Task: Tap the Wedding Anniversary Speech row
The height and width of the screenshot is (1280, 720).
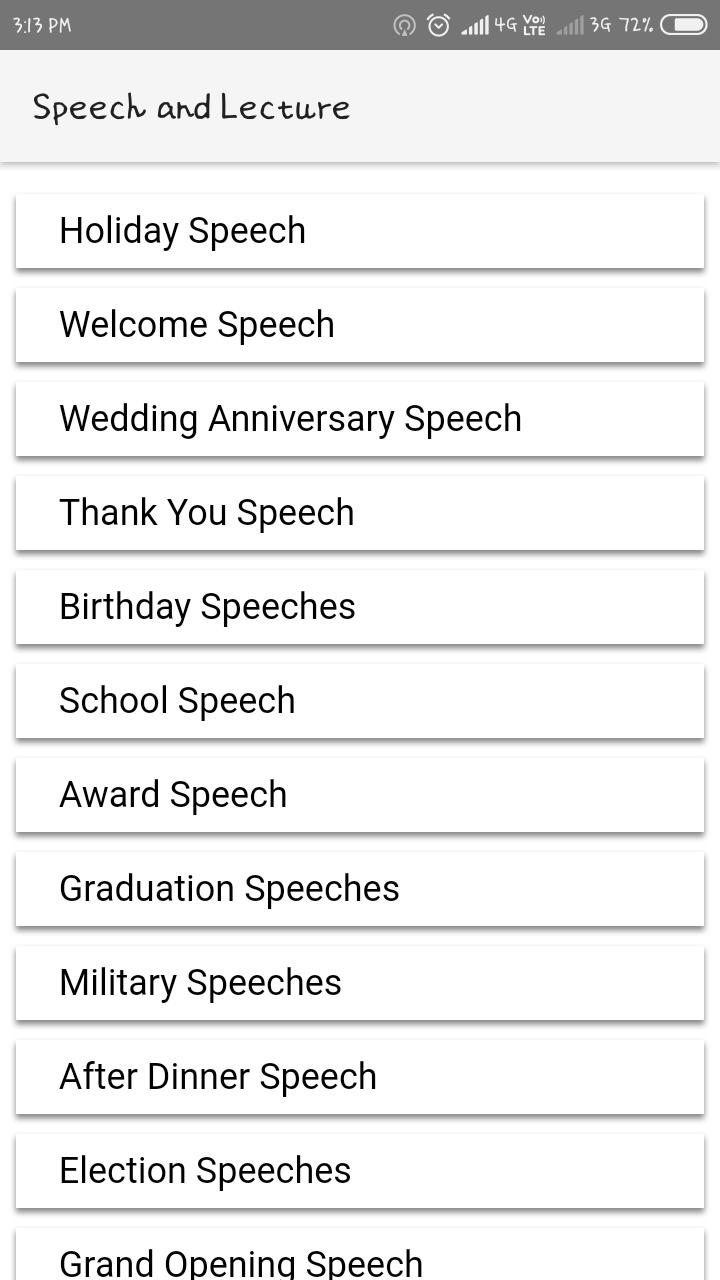Action: tap(360, 419)
